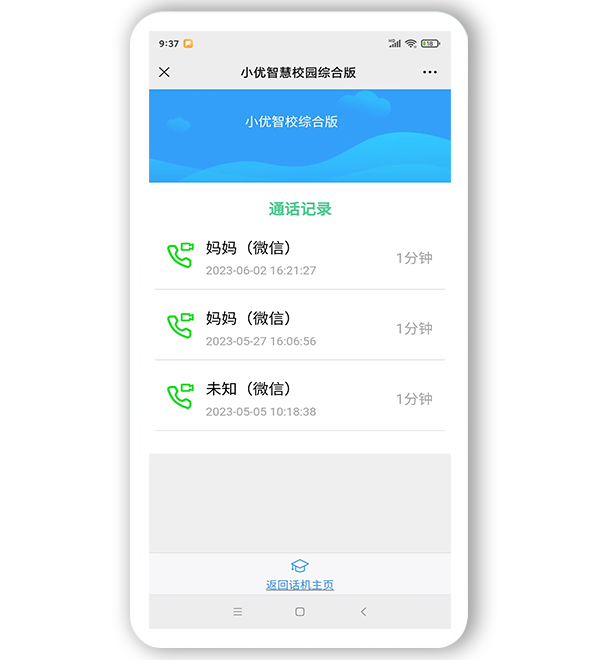Open the three-dot overflow menu
This screenshot has height=660, width=600.
coord(430,72)
